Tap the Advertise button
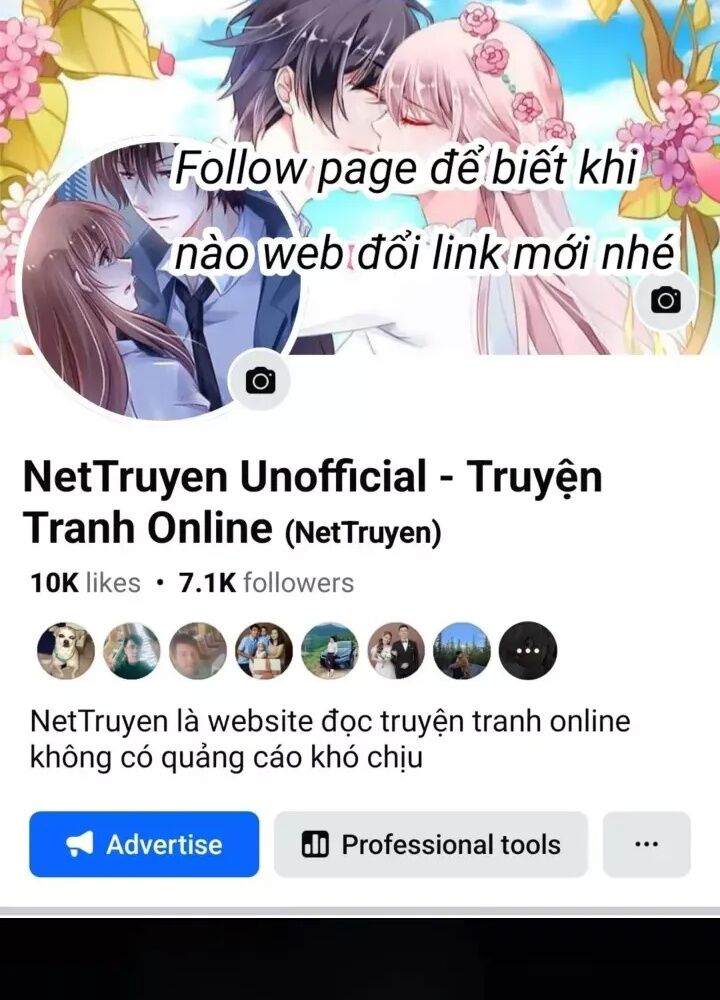720x1000 pixels. pos(144,844)
